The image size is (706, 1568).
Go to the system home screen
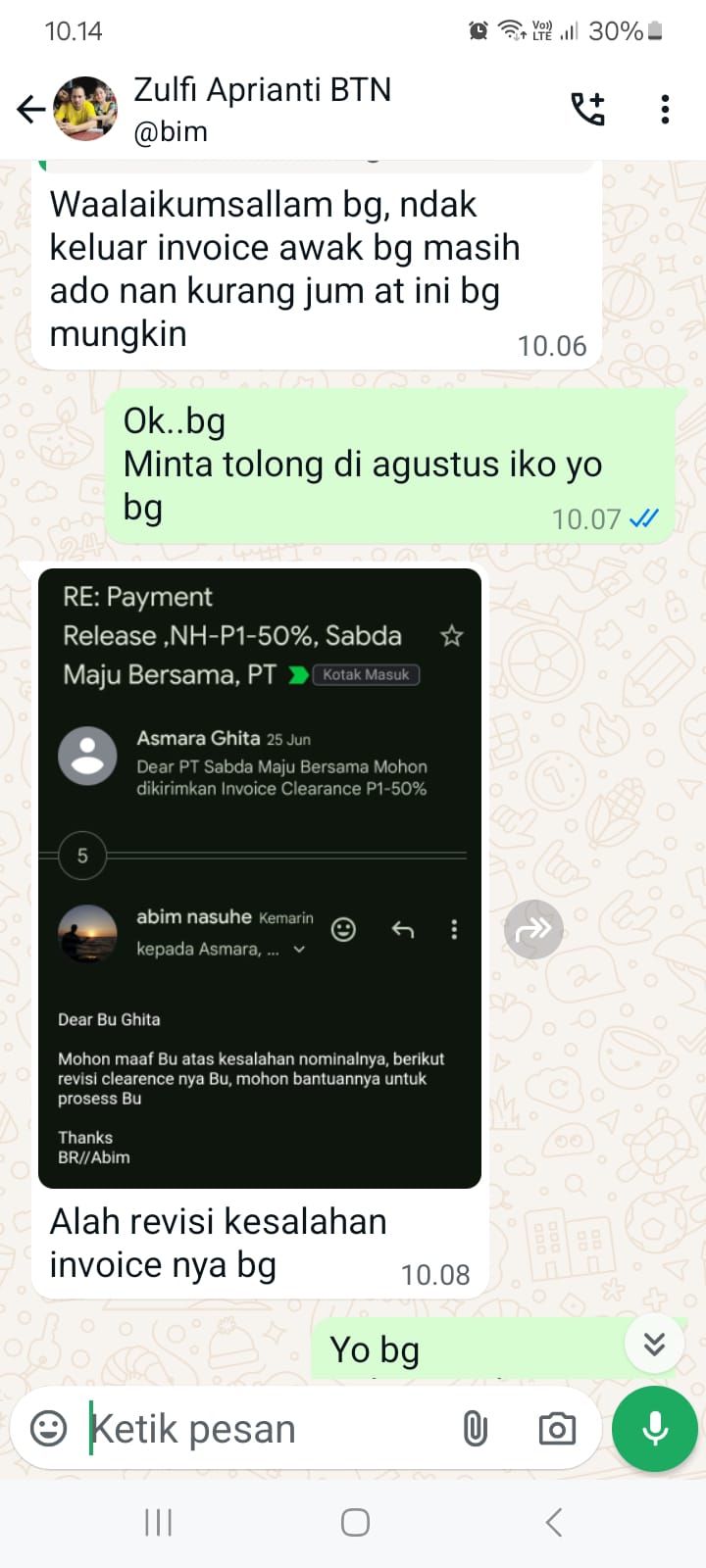(355, 1522)
